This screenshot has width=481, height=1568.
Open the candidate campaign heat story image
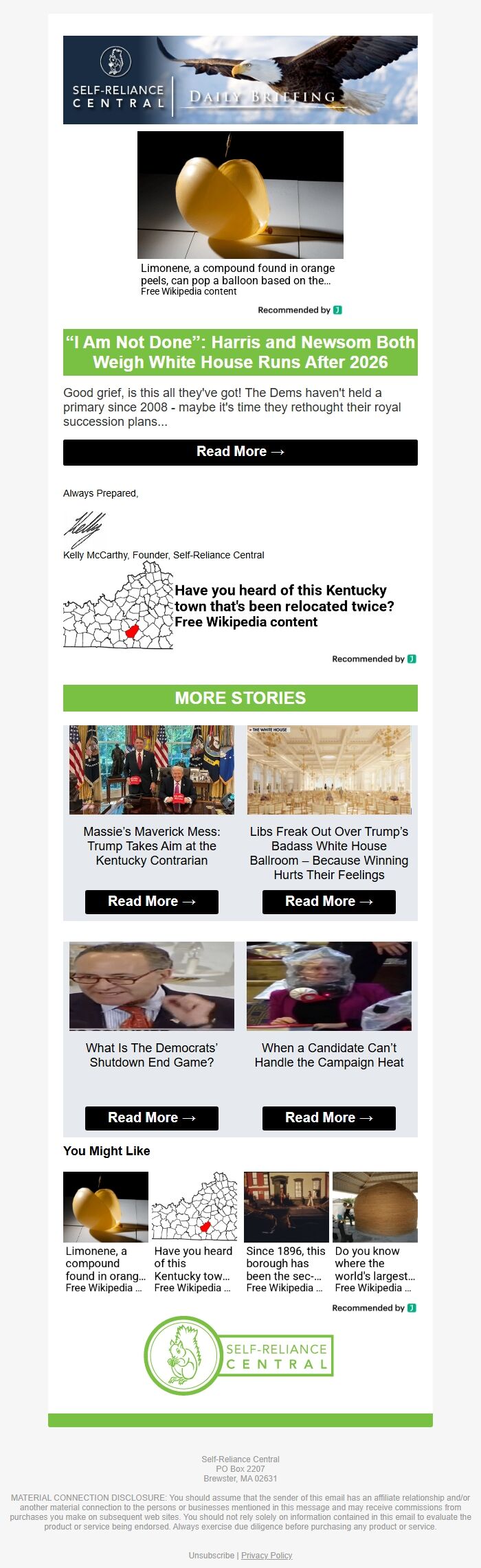click(x=328, y=986)
